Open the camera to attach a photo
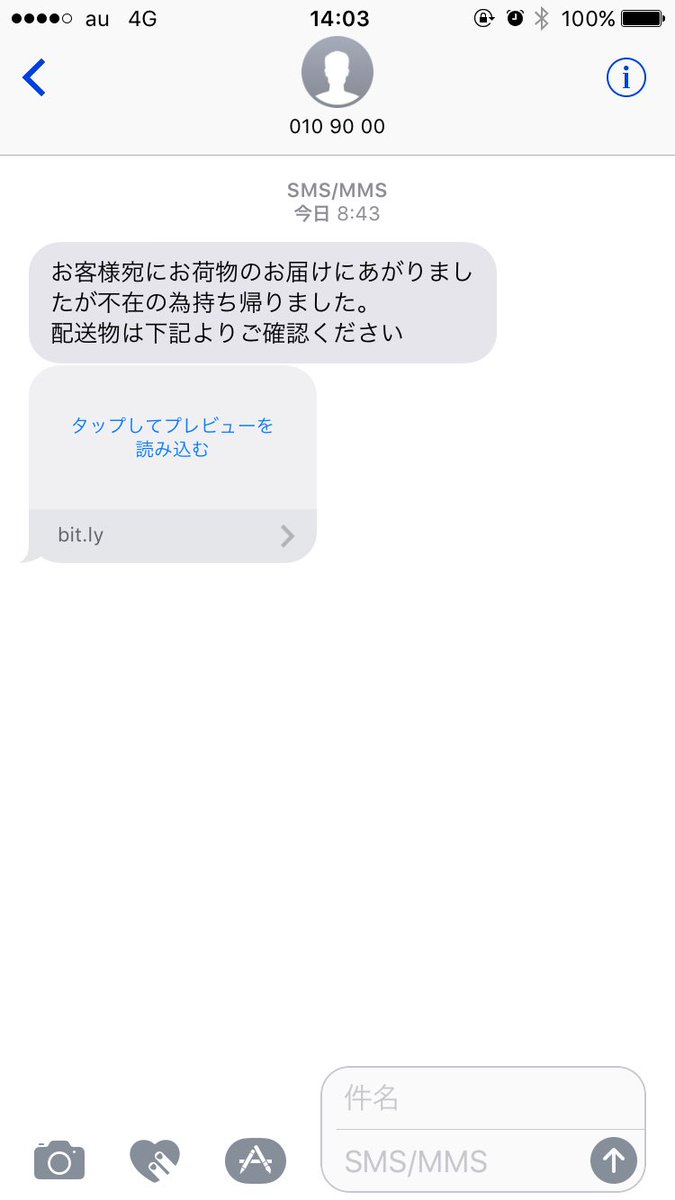Screen dimensions: 675x1200 pyautogui.click(x=59, y=1161)
